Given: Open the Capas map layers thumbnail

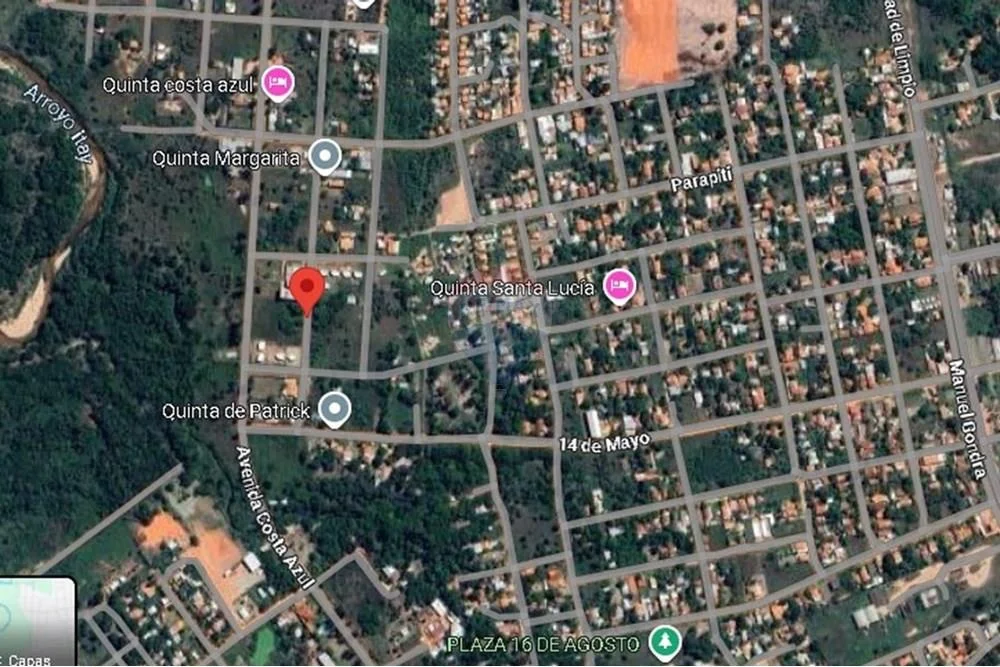Looking at the screenshot, I should (x=36, y=622).
